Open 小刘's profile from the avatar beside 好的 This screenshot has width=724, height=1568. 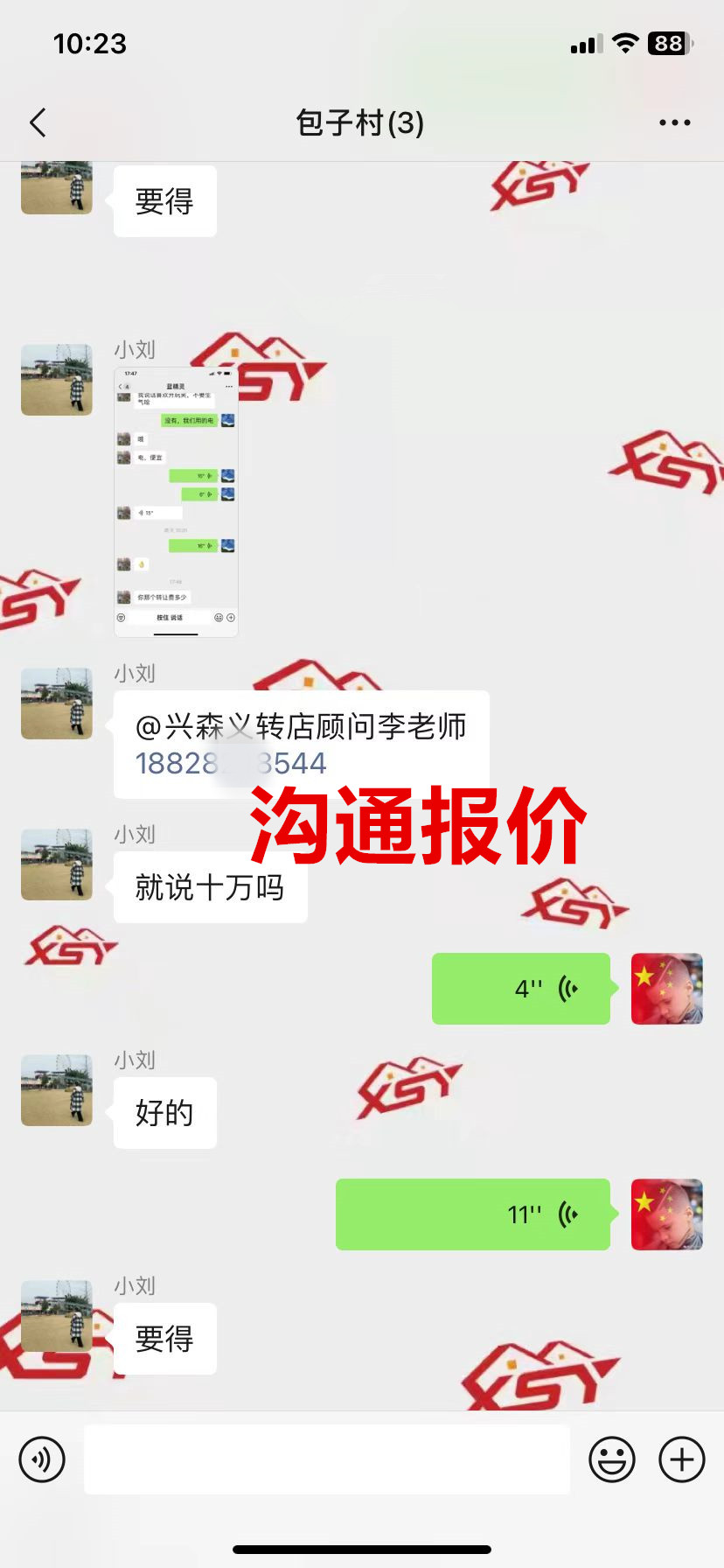57,1090
